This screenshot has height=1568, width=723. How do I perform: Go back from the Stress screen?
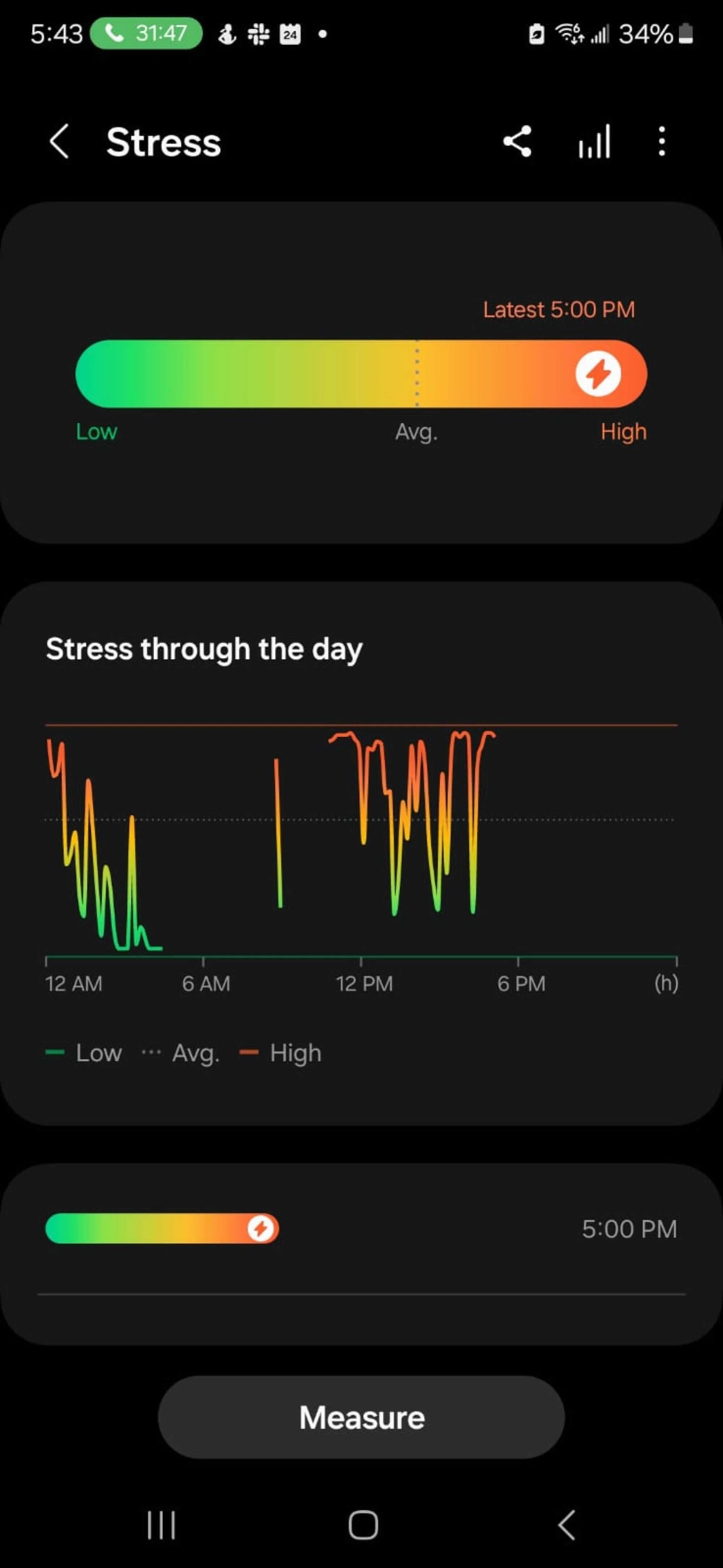click(59, 142)
